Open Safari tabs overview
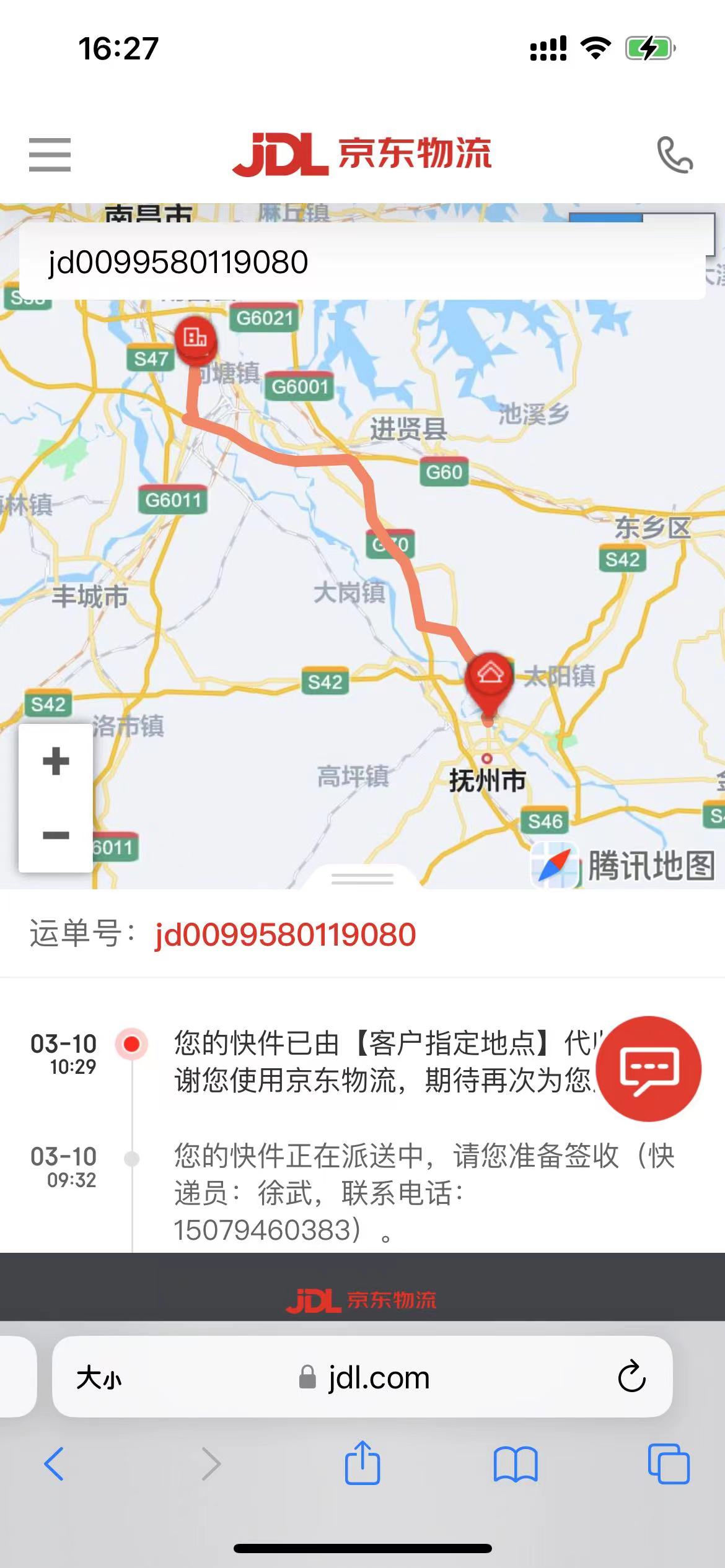725x1568 pixels. point(668,1464)
